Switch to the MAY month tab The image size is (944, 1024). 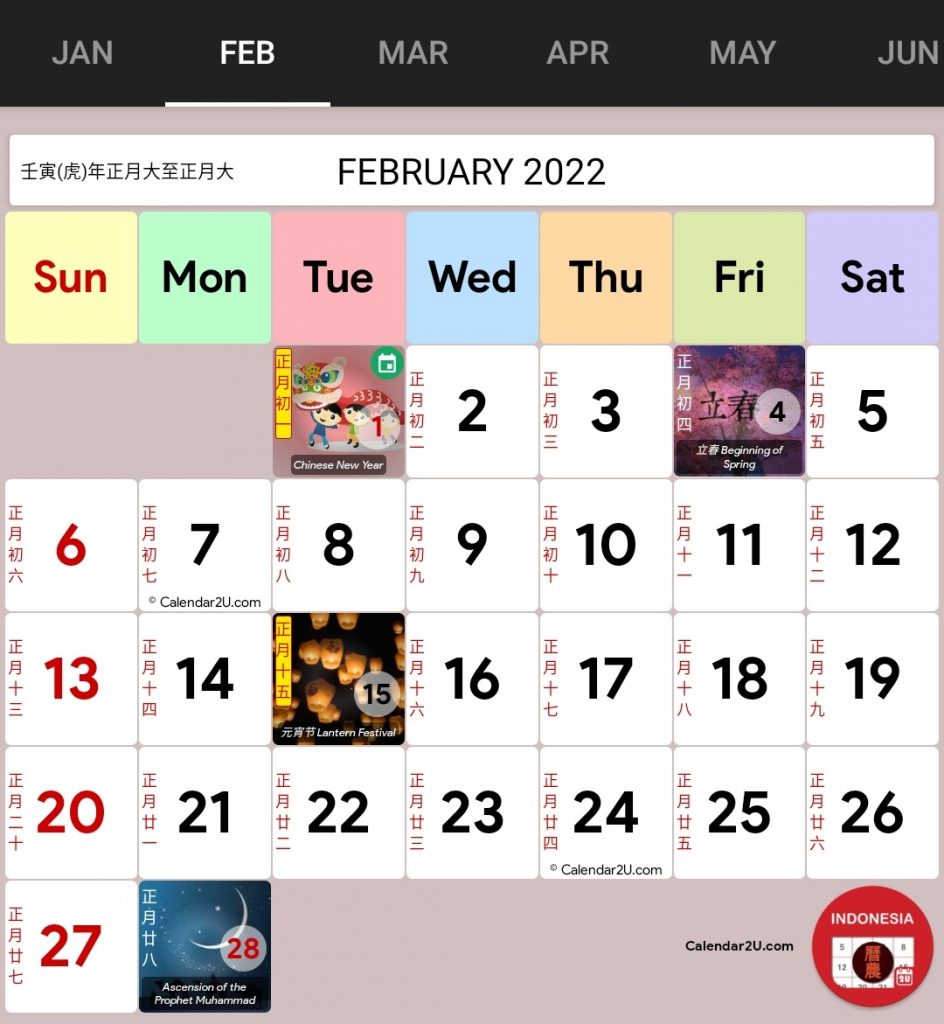point(742,52)
